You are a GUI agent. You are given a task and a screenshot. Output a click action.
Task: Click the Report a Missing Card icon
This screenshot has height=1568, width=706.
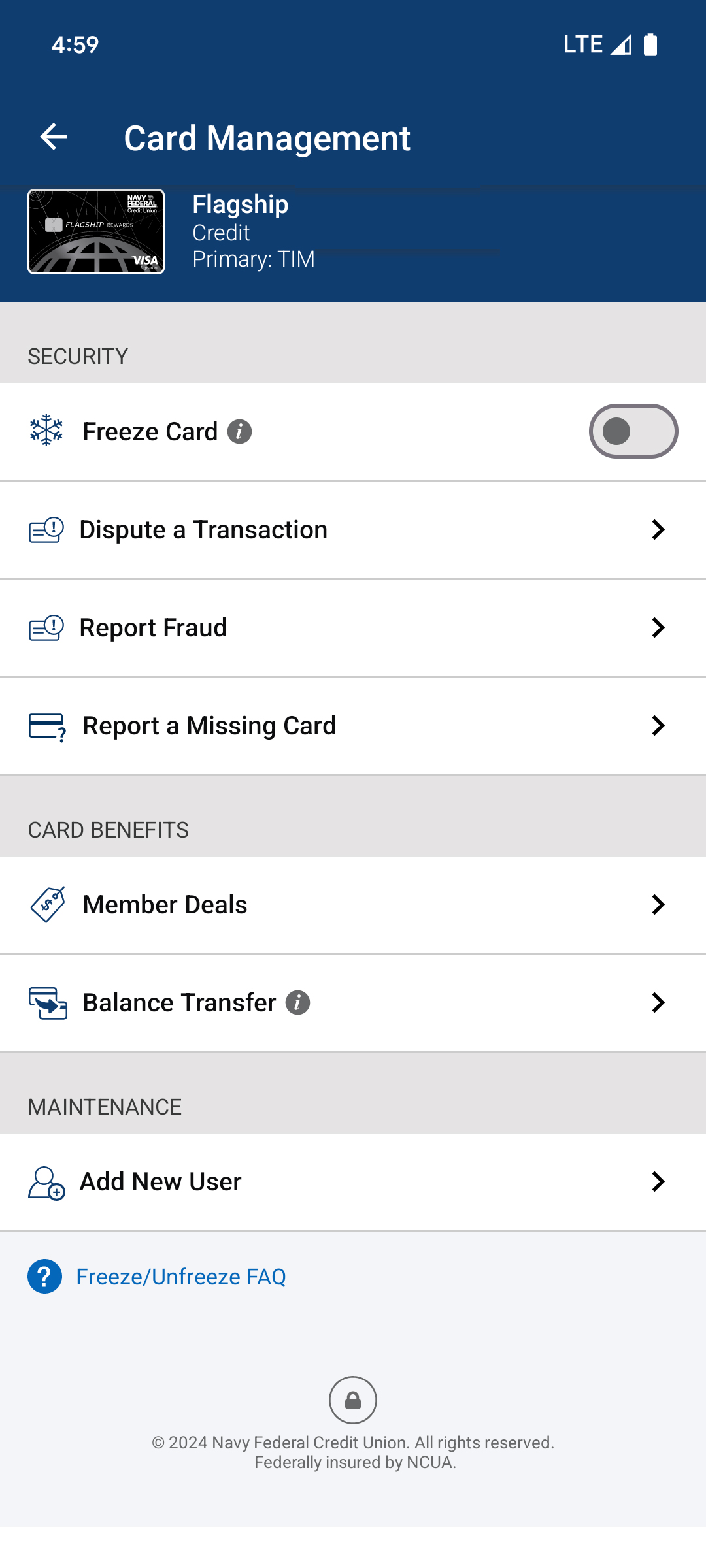click(x=44, y=725)
